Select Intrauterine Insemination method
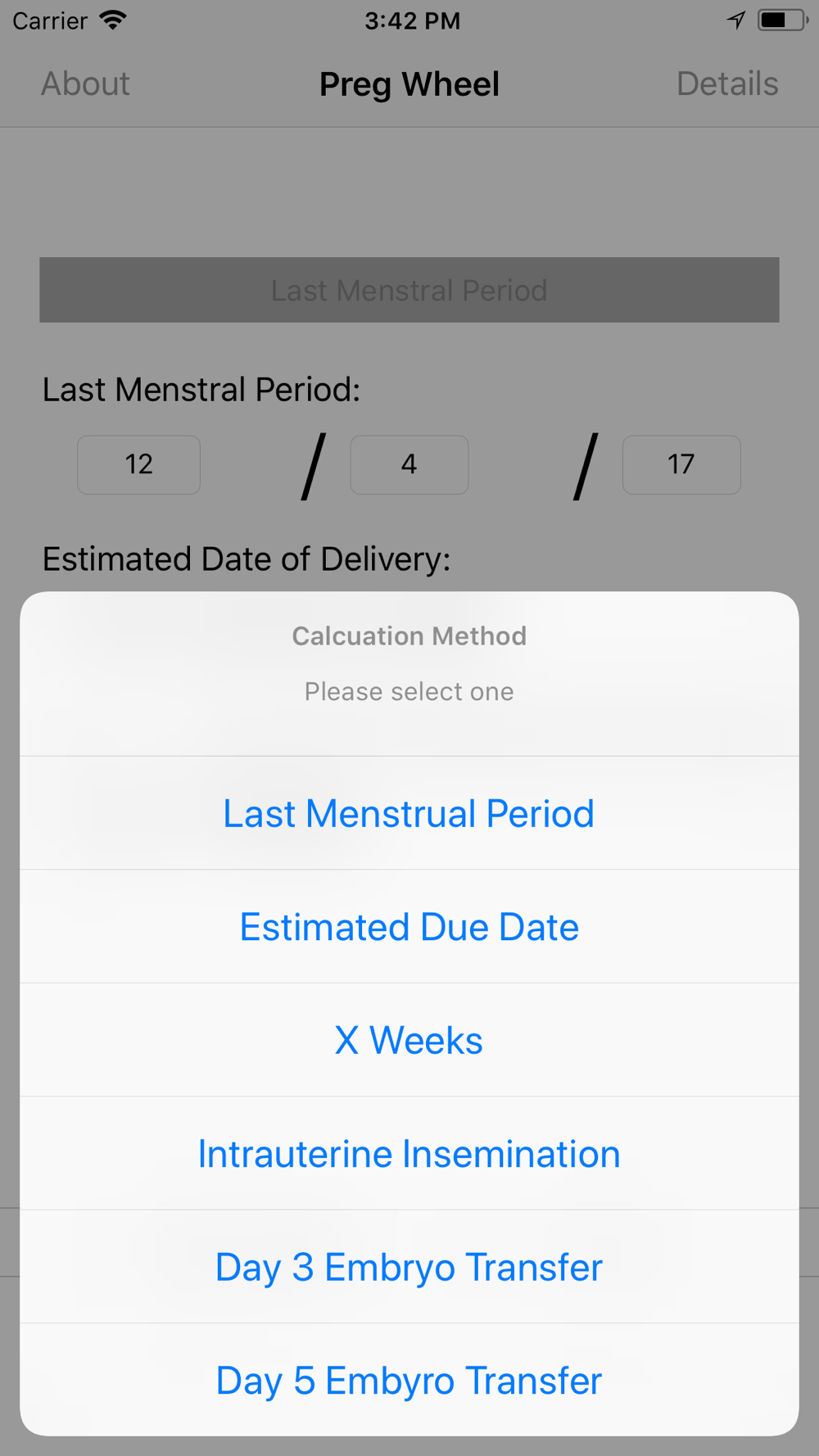 [409, 1154]
